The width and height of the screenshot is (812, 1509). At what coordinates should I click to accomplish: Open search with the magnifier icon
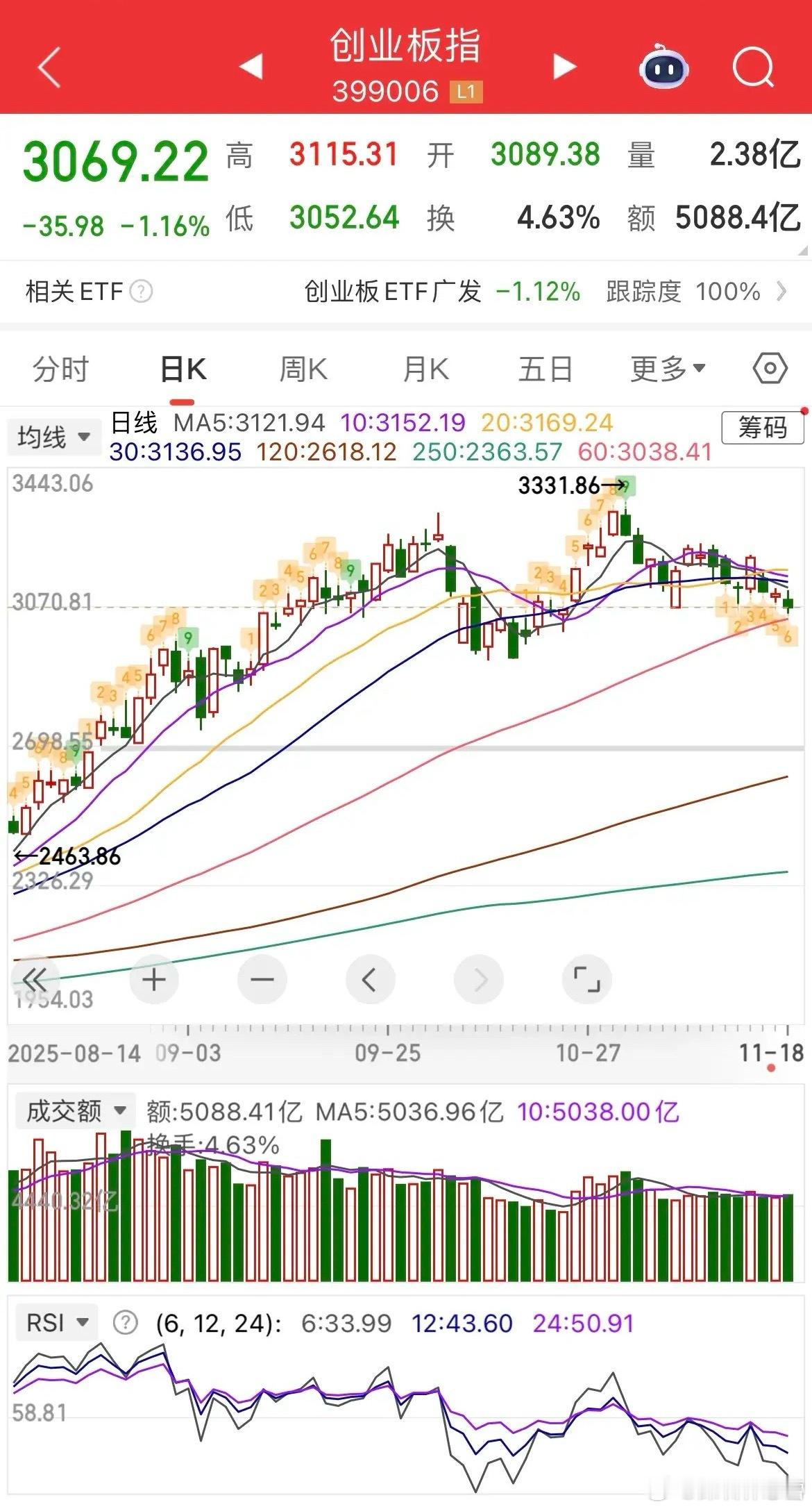753,67
